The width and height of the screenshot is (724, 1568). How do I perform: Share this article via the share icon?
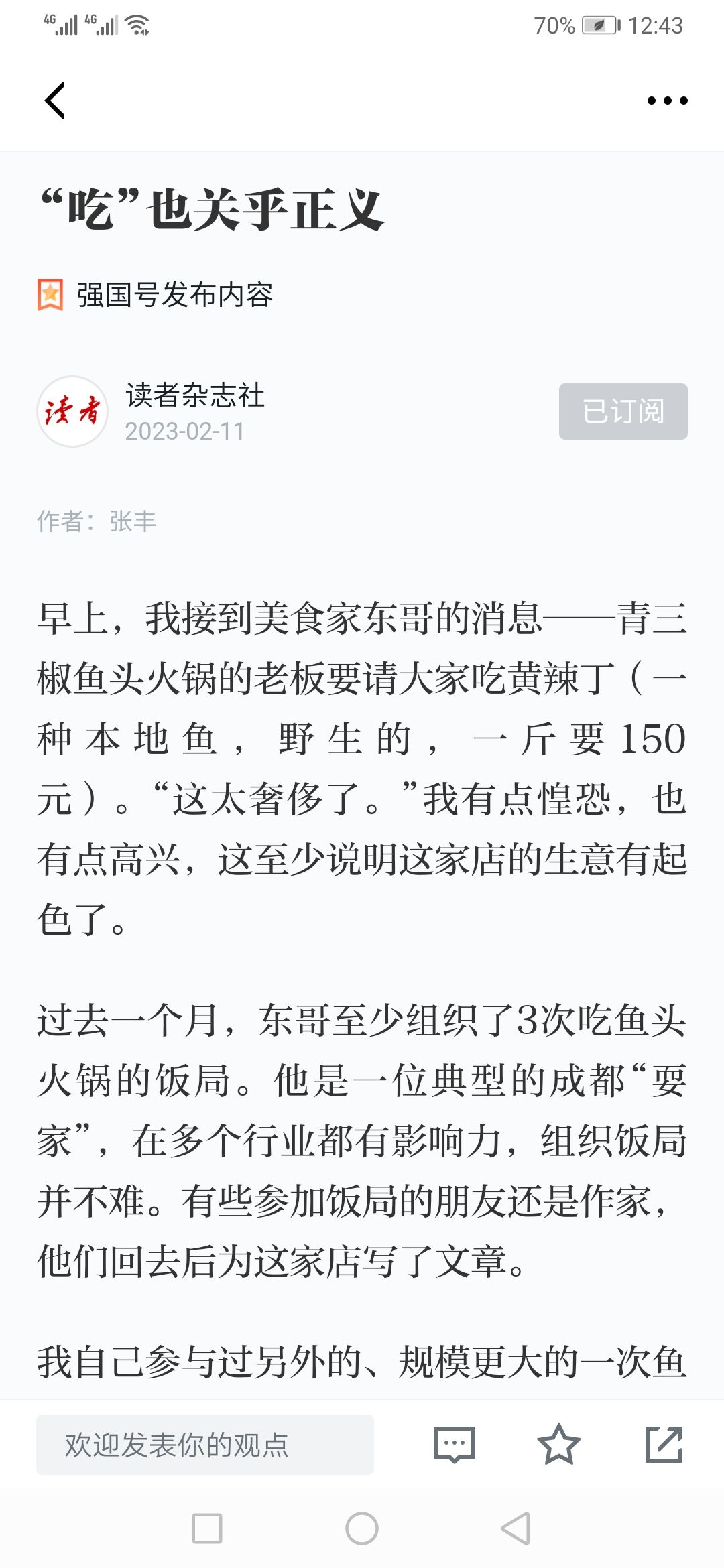[x=664, y=1445]
